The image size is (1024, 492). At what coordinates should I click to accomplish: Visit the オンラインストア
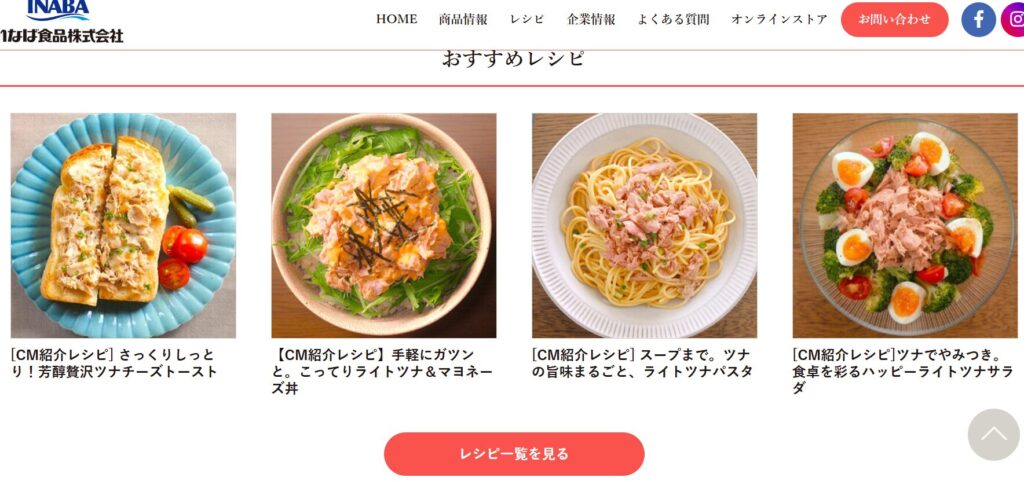779,19
